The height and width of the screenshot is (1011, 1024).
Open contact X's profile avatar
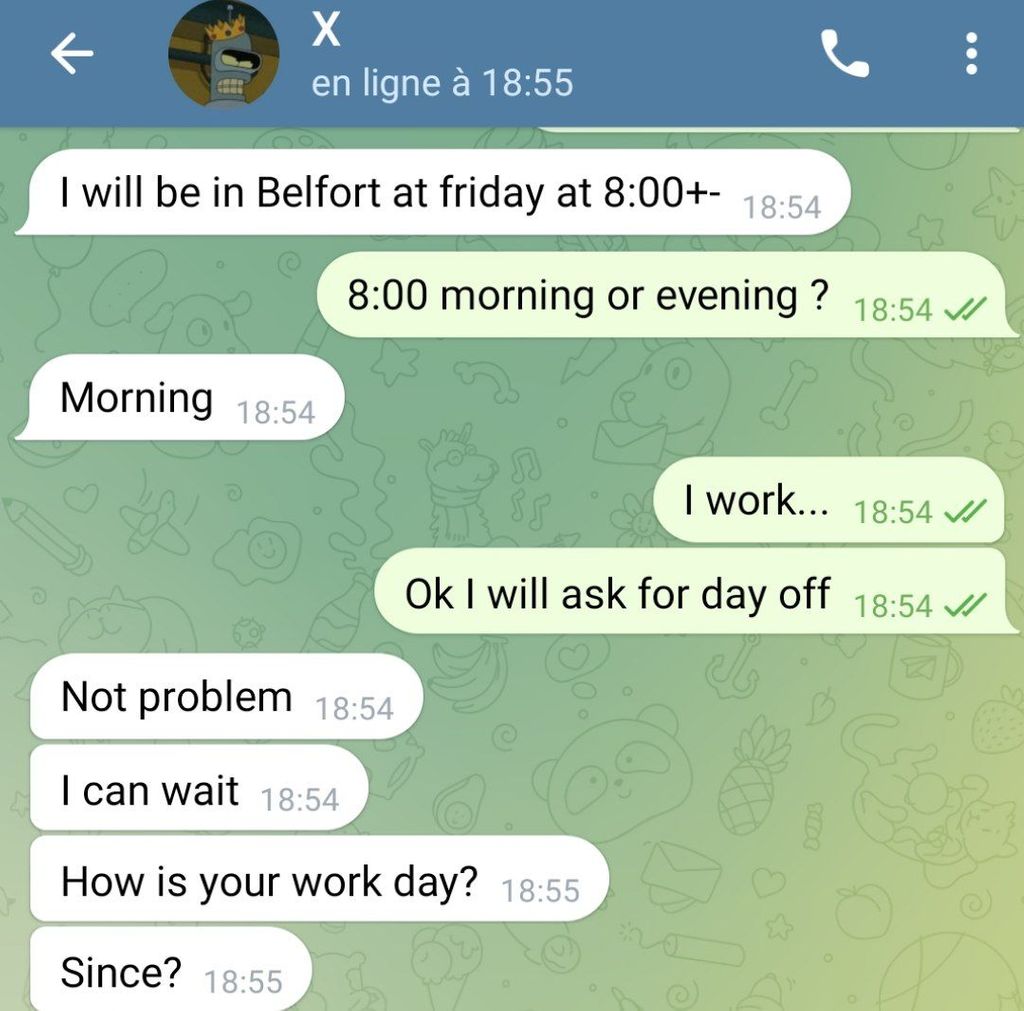(x=223, y=54)
